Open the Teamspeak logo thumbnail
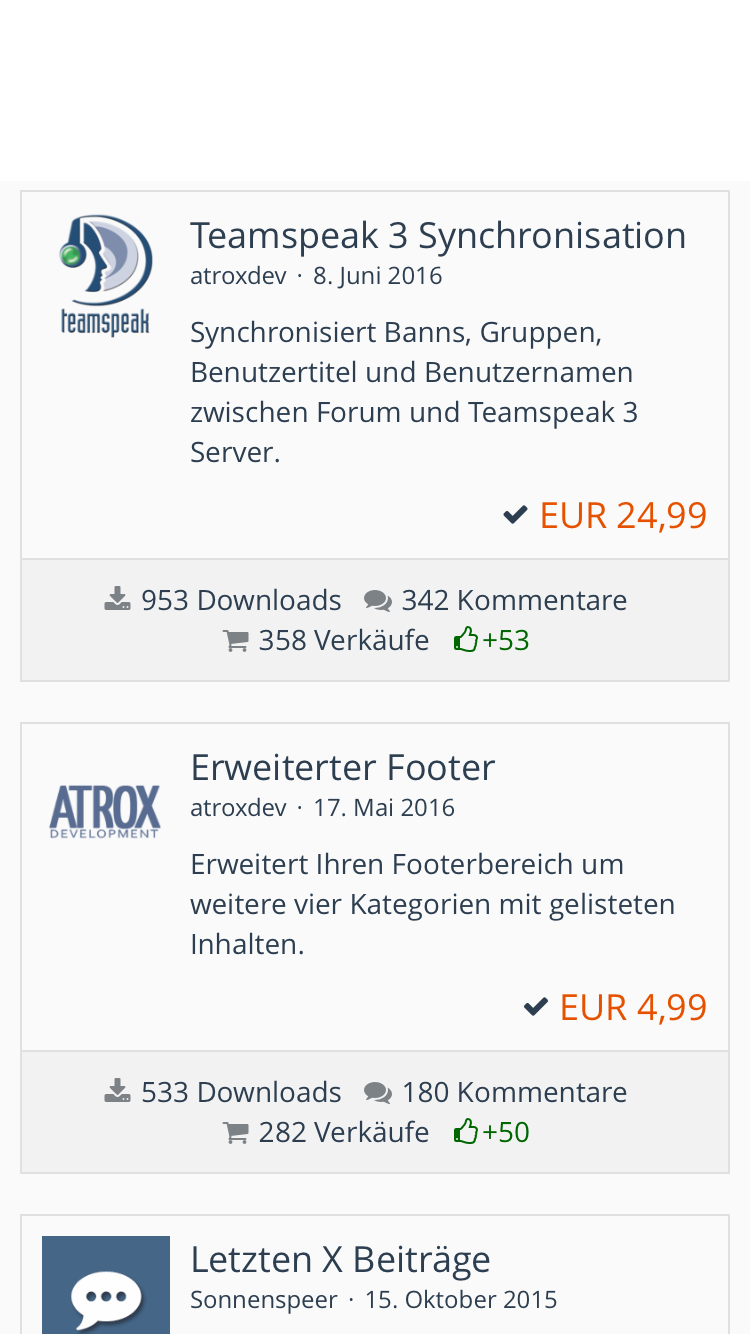The height and width of the screenshot is (1334, 750). click(x=106, y=276)
